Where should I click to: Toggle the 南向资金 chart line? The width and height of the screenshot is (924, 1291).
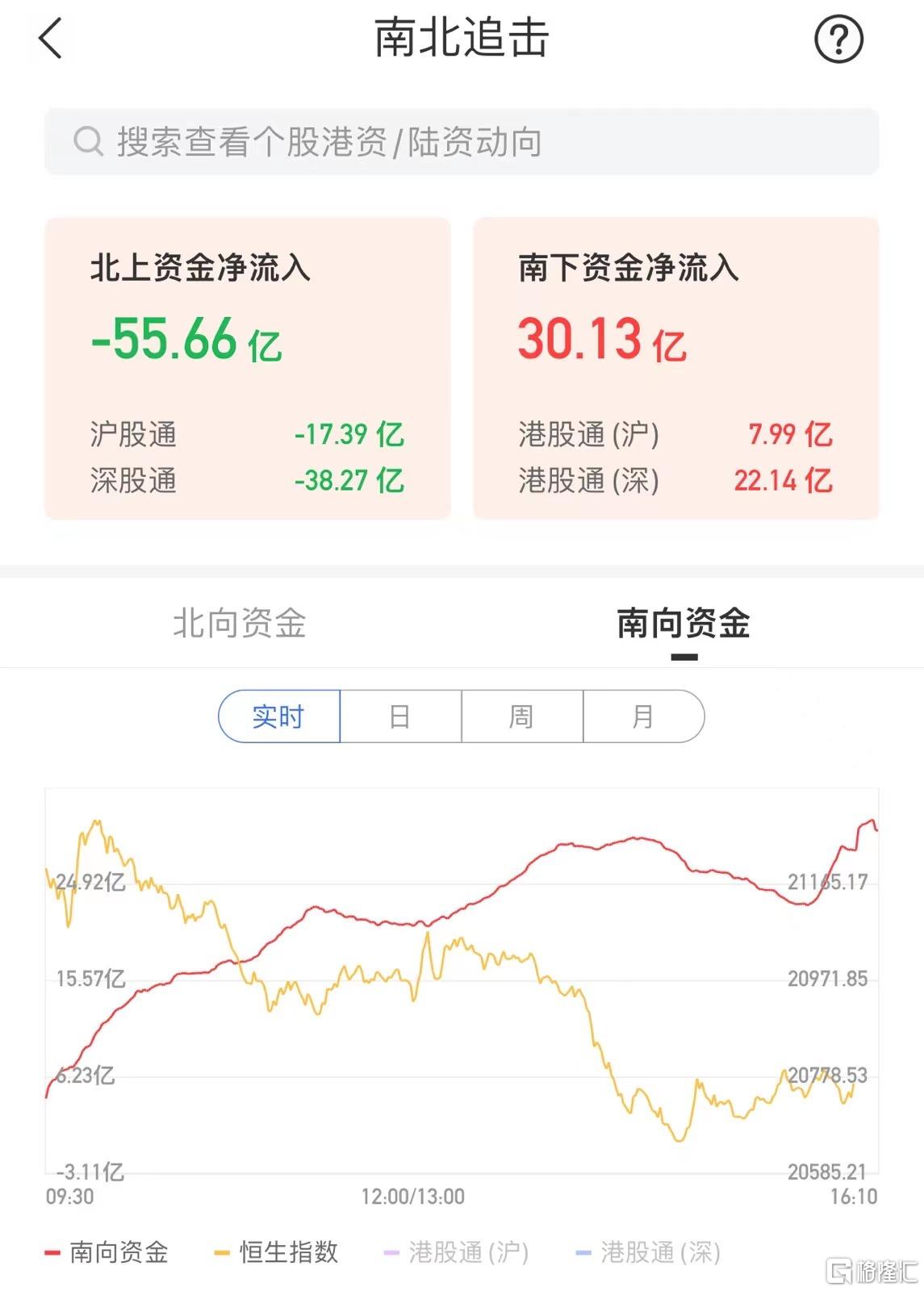[107, 1252]
